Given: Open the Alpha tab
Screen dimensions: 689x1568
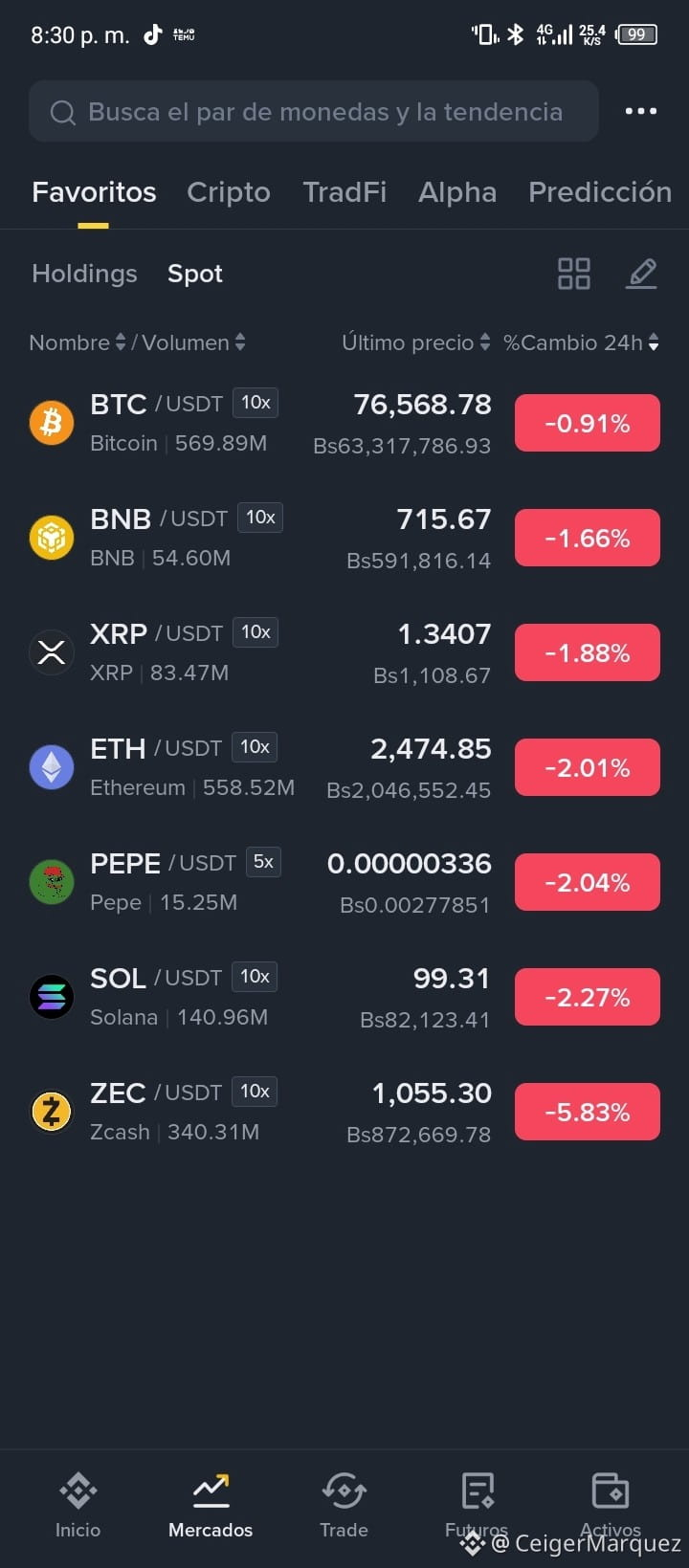Looking at the screenshot, I should tap(457, 192).
